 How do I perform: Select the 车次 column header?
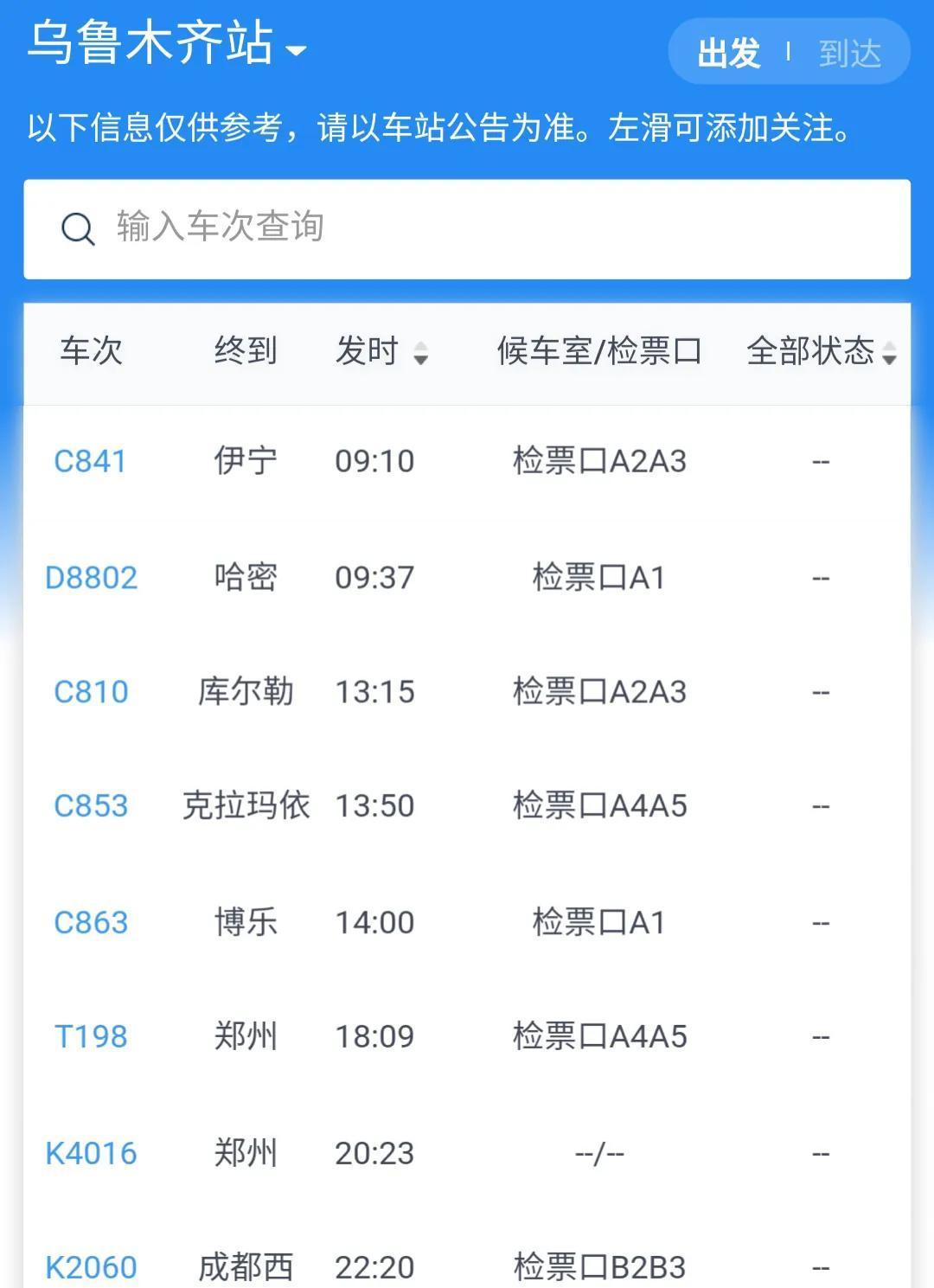point(90,350)
